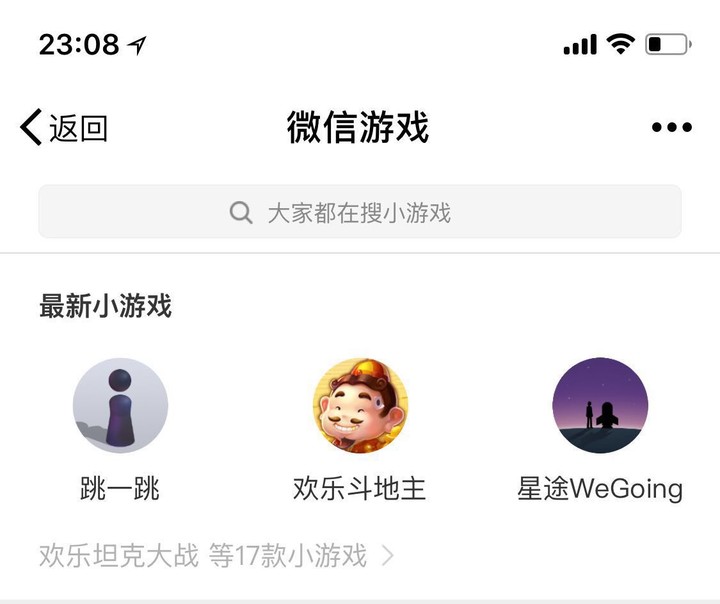View 欢乐坦克大战 等17款小游戏 list
Image resolution: width=720 pixels, height=604 pixels.
click(216, 555)
